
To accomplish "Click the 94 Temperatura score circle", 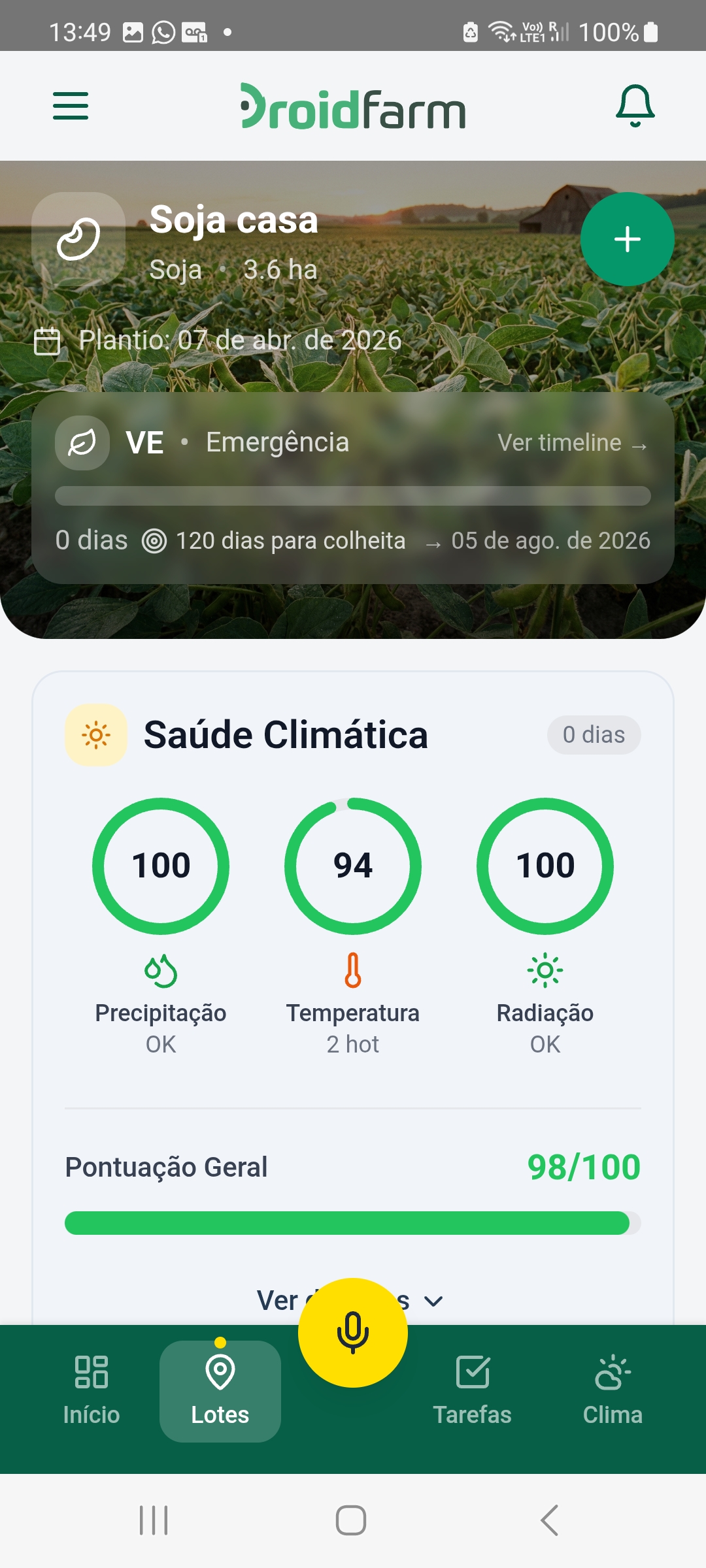I will 353,866.
